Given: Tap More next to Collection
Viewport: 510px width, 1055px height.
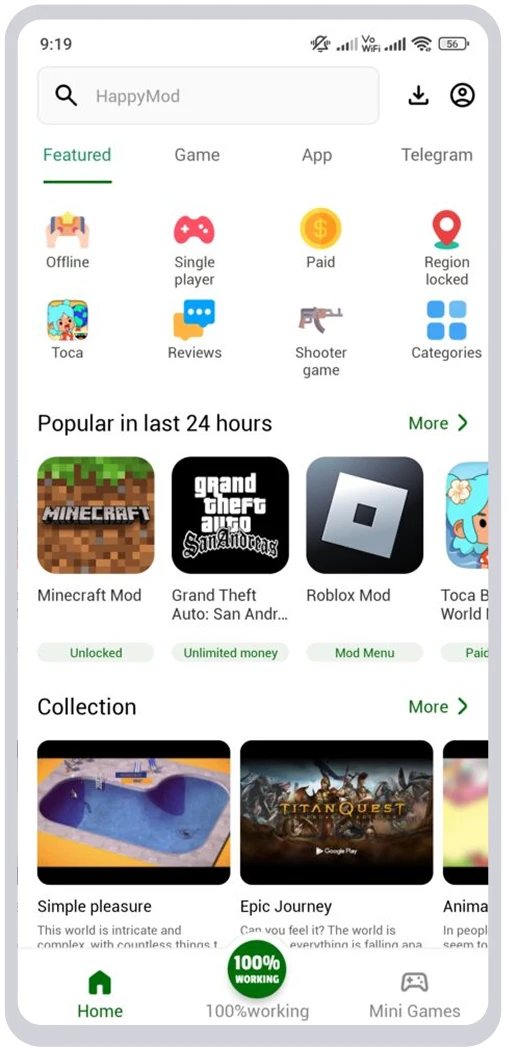Looking at the screenshot, I should coord(438,706).
